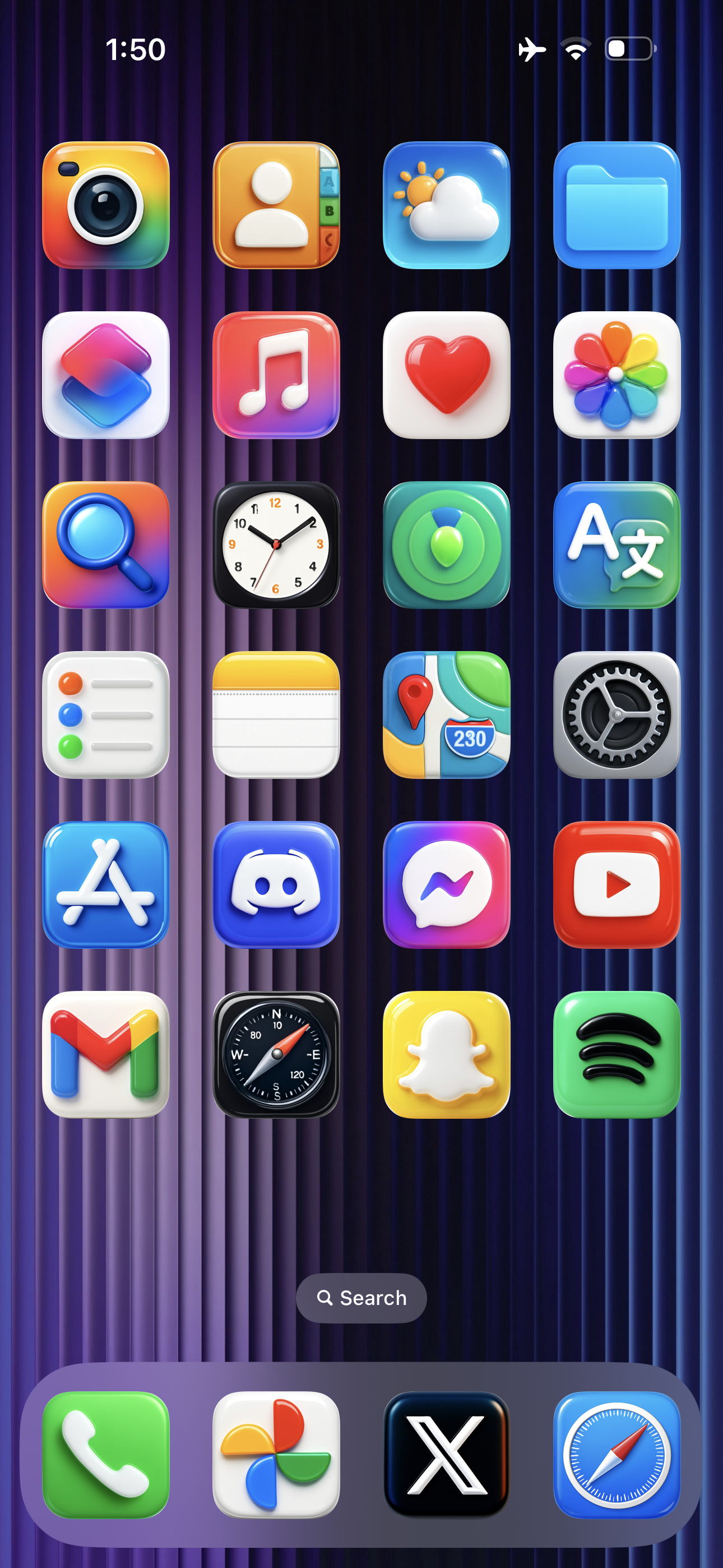The image size is (723, 1568).
Task: Open the Reminders app
Action: point(106,714)
